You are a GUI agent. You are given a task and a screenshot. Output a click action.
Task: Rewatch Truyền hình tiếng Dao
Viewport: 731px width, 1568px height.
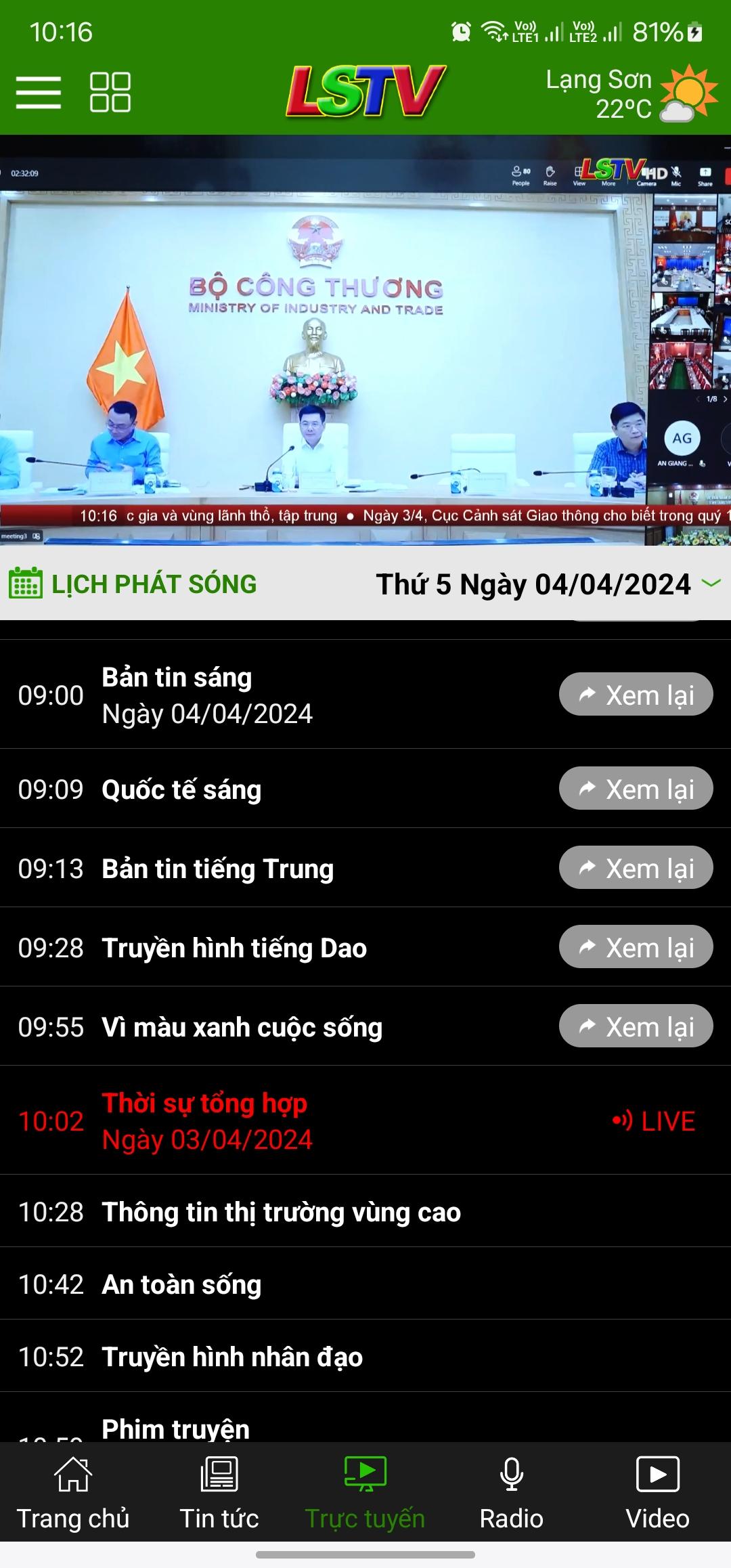tap(636, 947)
